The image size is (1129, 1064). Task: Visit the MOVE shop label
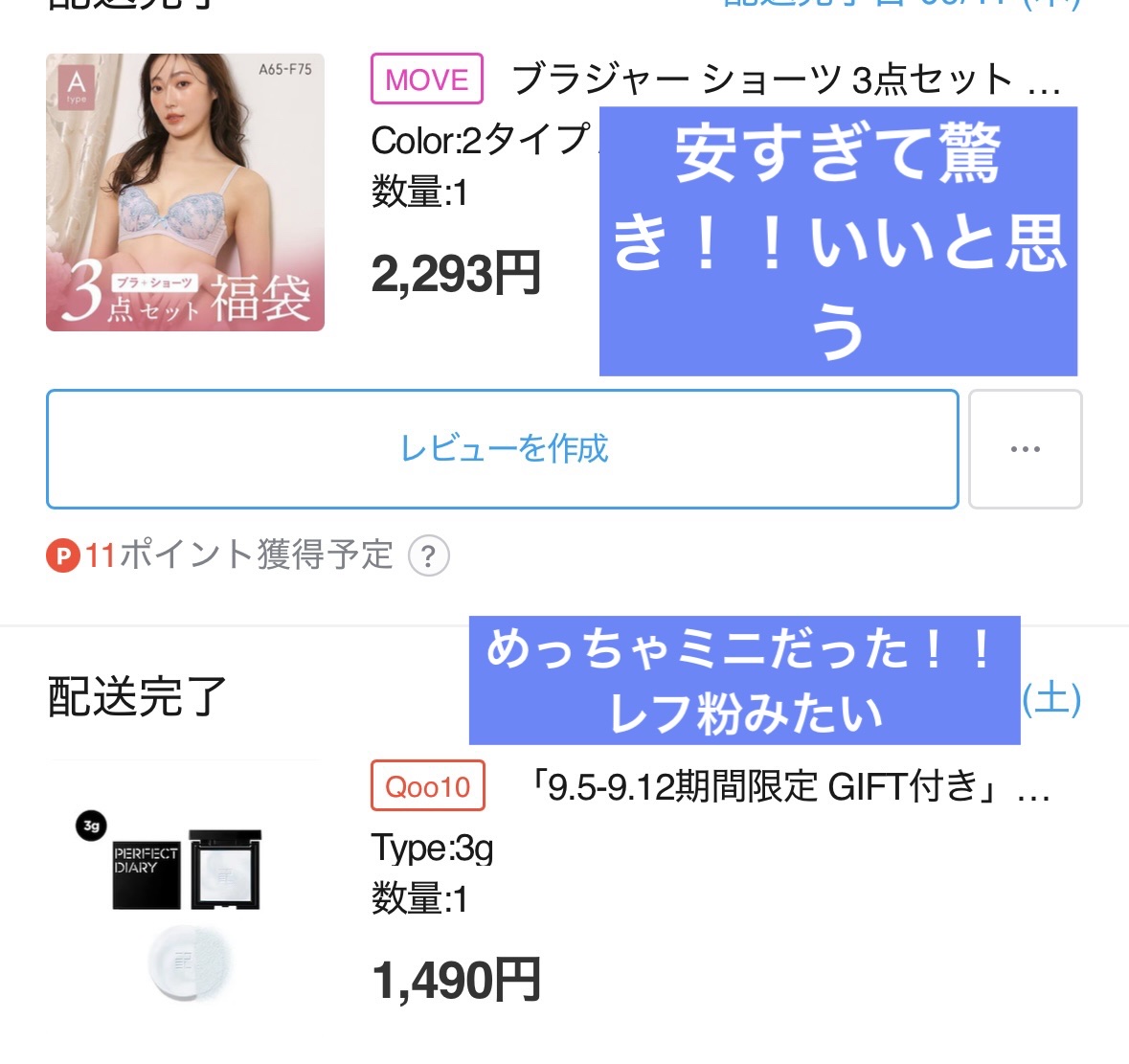click(x=427, y=79)
